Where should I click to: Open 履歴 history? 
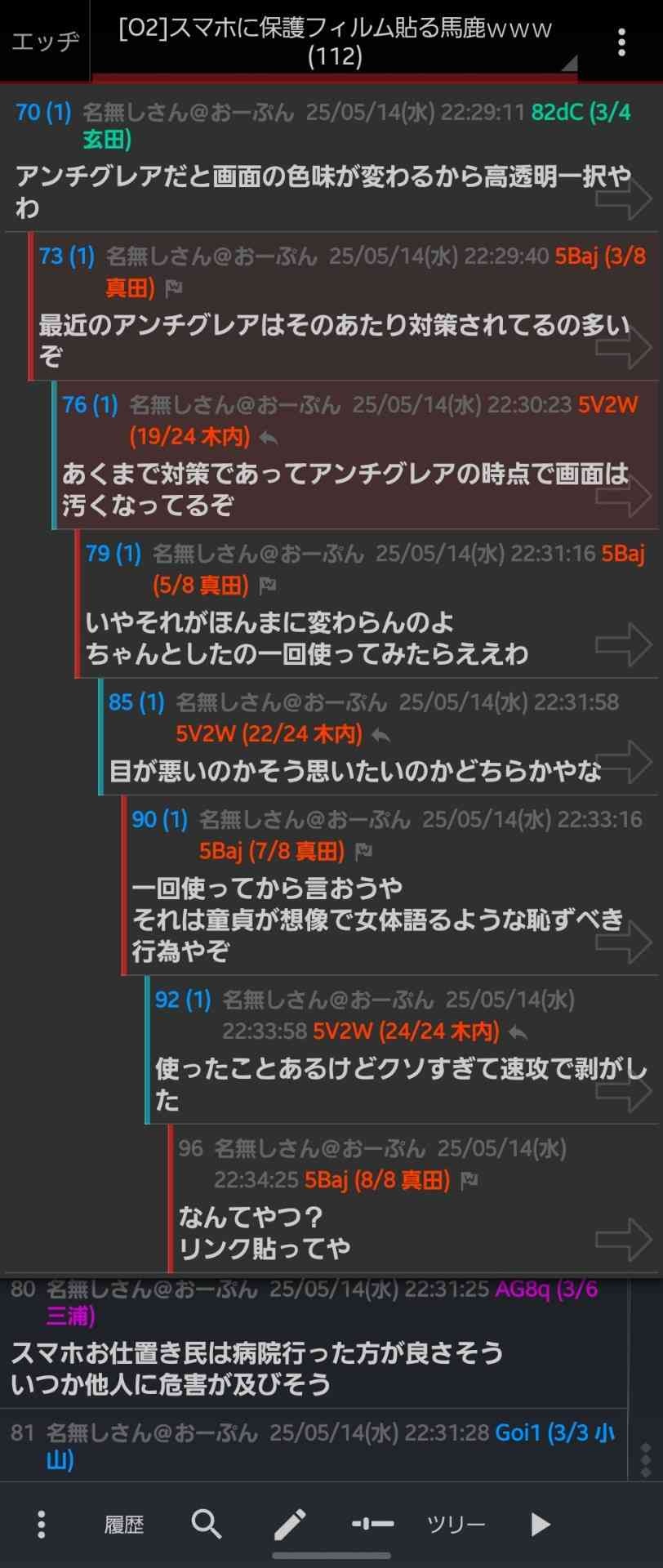(124, 1524)
